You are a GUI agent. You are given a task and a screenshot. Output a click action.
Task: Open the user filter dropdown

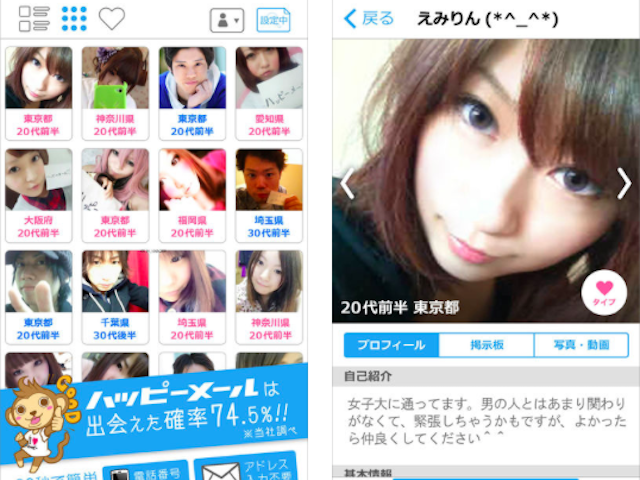226,20
